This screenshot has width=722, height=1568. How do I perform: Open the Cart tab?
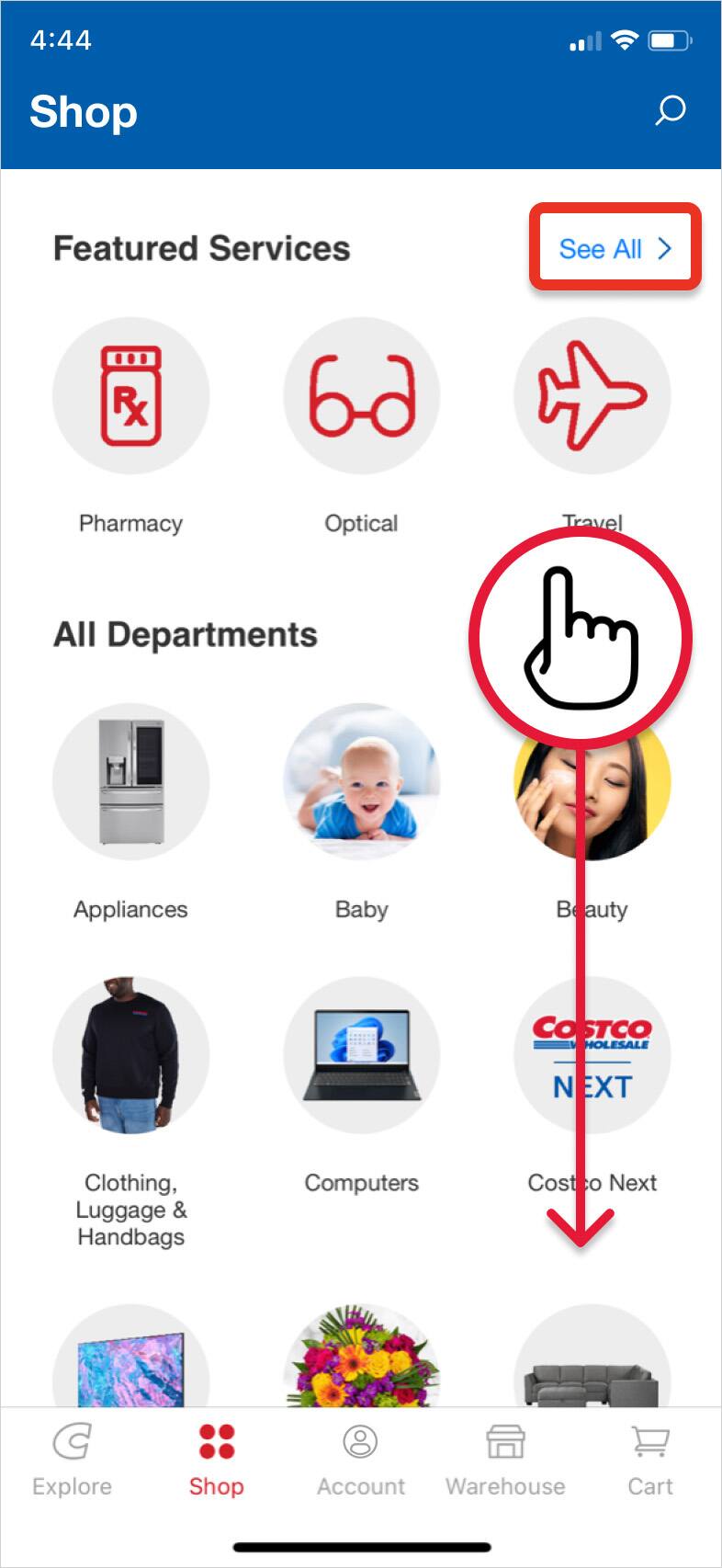coord(650,1460)
